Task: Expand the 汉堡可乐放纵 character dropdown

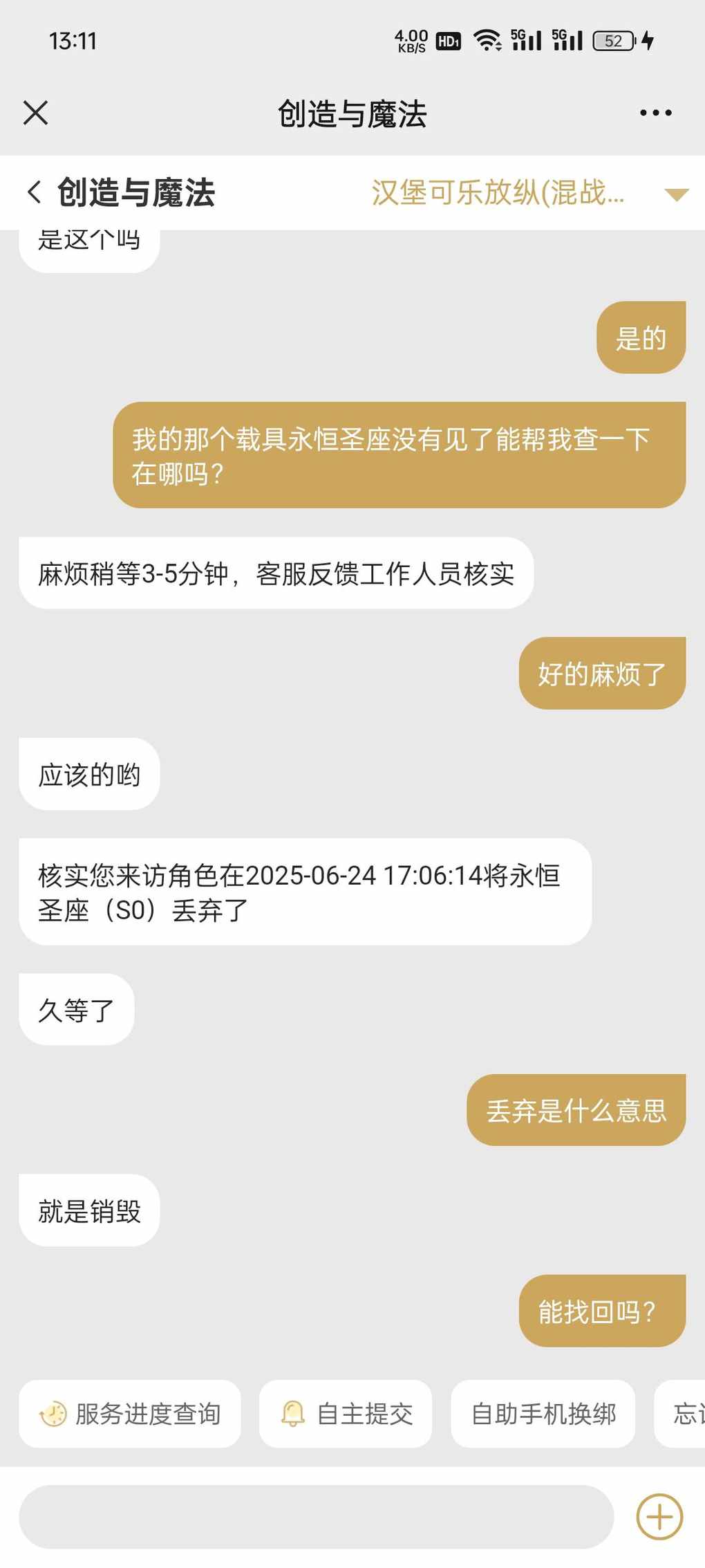Action: [676, 194]
